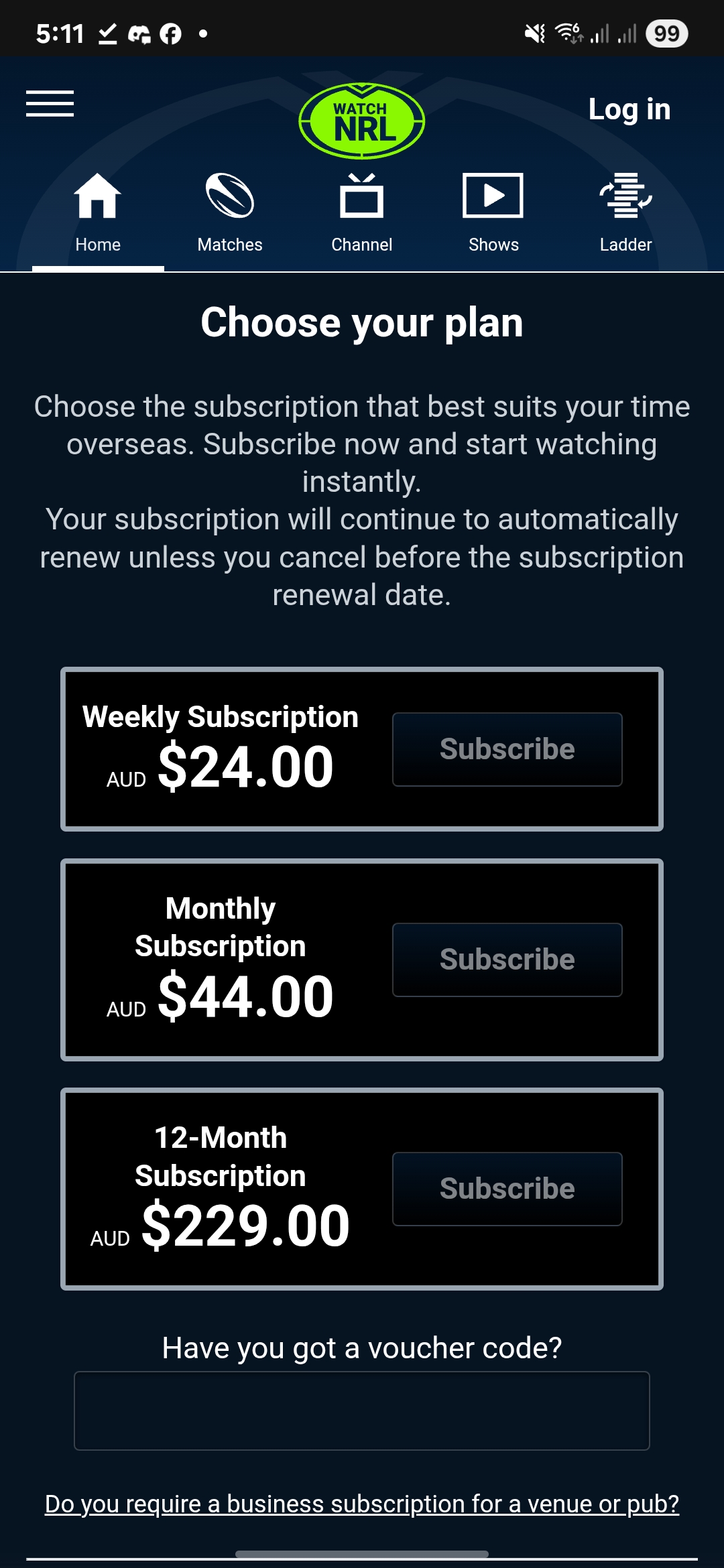The width and height of the screenshot is (724, 1568).
Task: Open the business subscription link
Action: [x=362, y=1504]
